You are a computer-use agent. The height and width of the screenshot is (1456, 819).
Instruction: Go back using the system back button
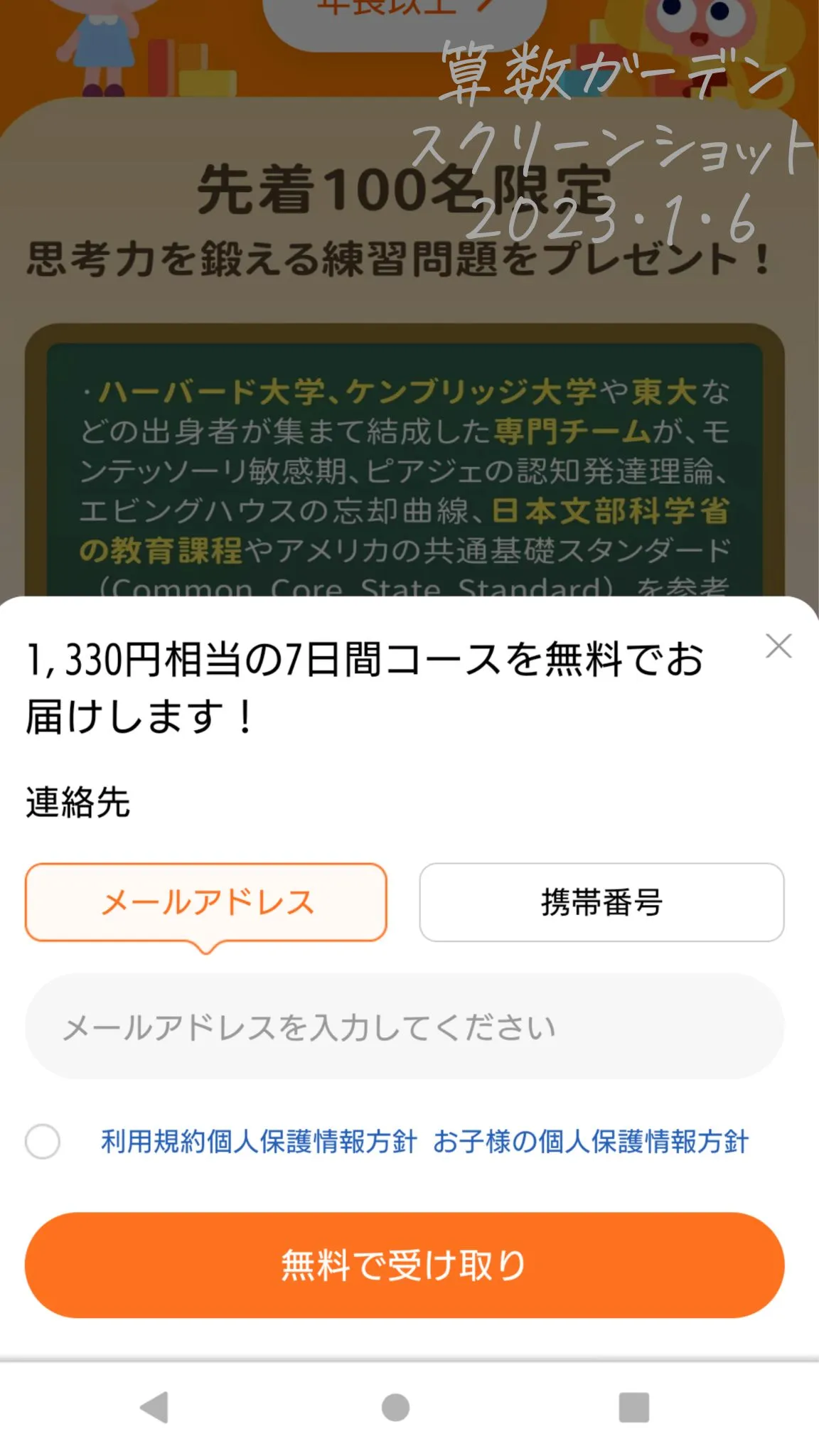pos(155,1407)
